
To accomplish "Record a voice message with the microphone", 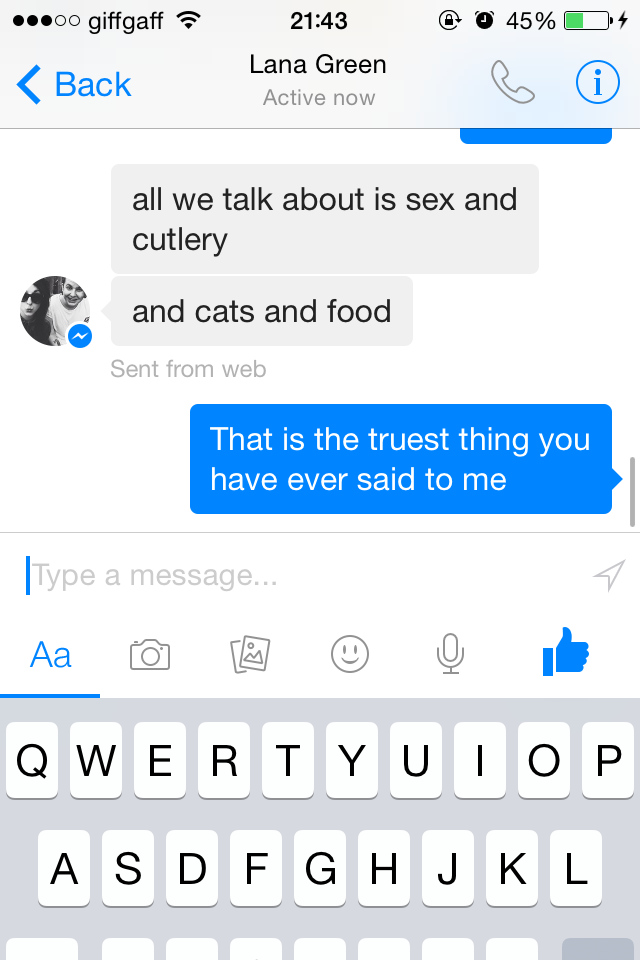I will tap(450, 655).
